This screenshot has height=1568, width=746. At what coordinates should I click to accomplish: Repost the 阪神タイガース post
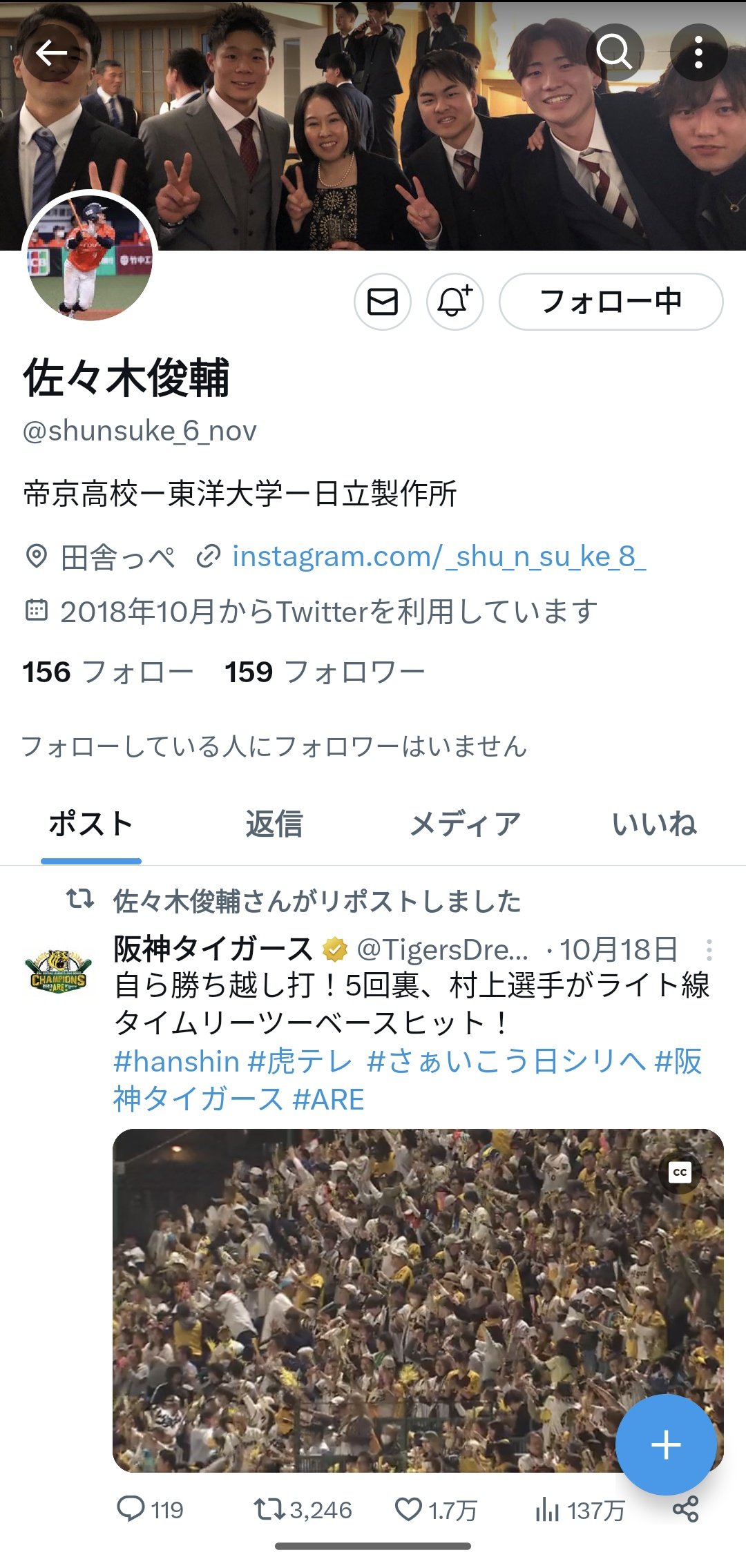pyautogui.click(x=303, y=1510)
